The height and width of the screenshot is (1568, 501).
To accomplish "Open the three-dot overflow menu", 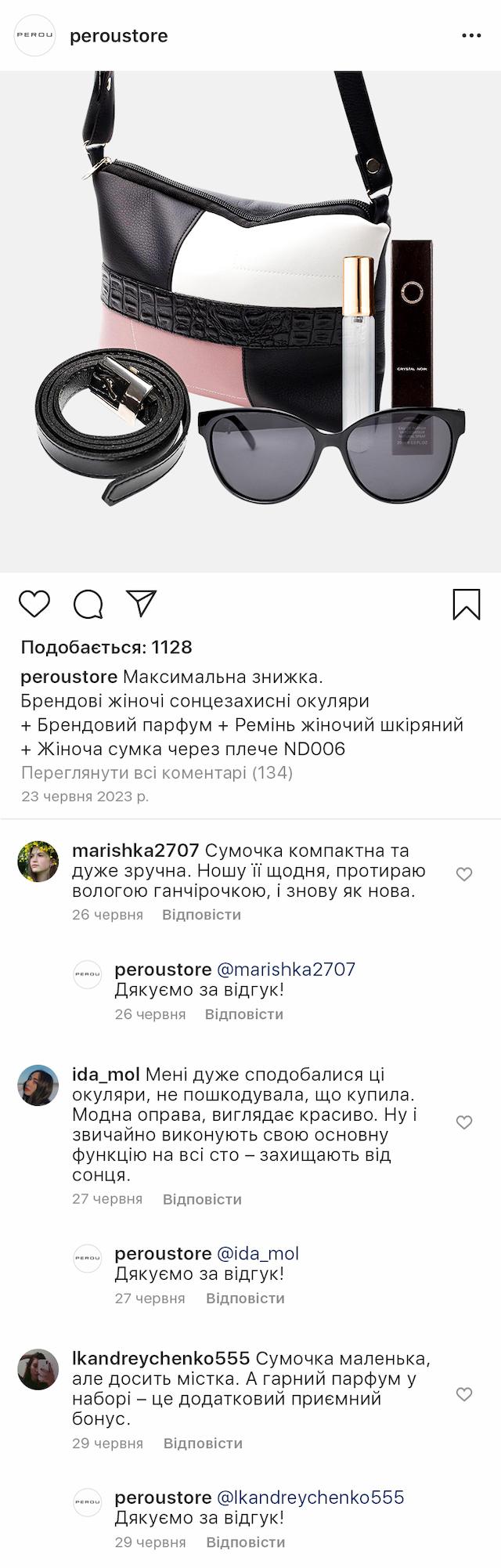I will tap(471, 36).
